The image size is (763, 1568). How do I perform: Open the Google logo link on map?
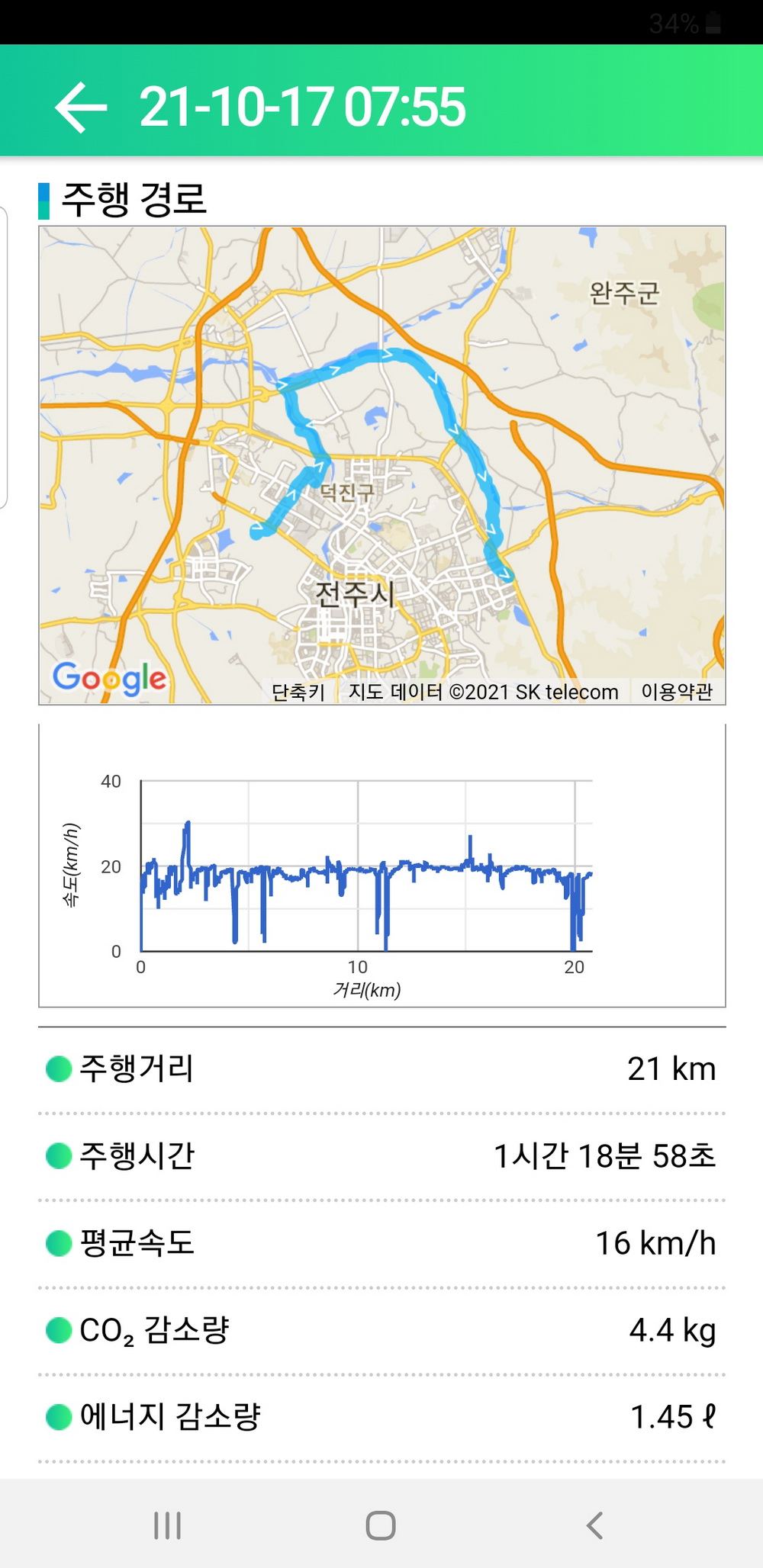point(109,678)
